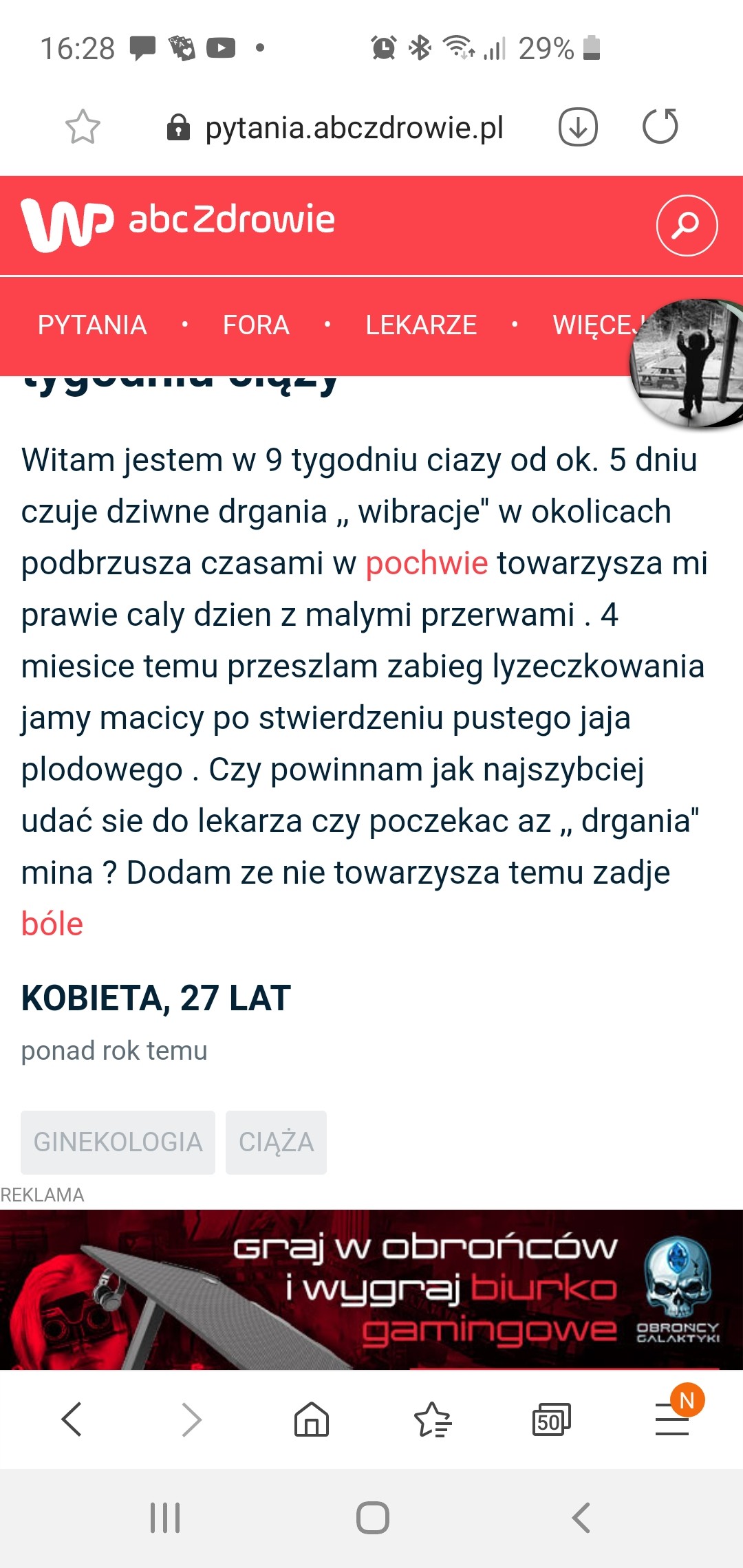Go back to the previous page
The width and height of the screenshot is (743, 1568).
[x=72, y=1419]
